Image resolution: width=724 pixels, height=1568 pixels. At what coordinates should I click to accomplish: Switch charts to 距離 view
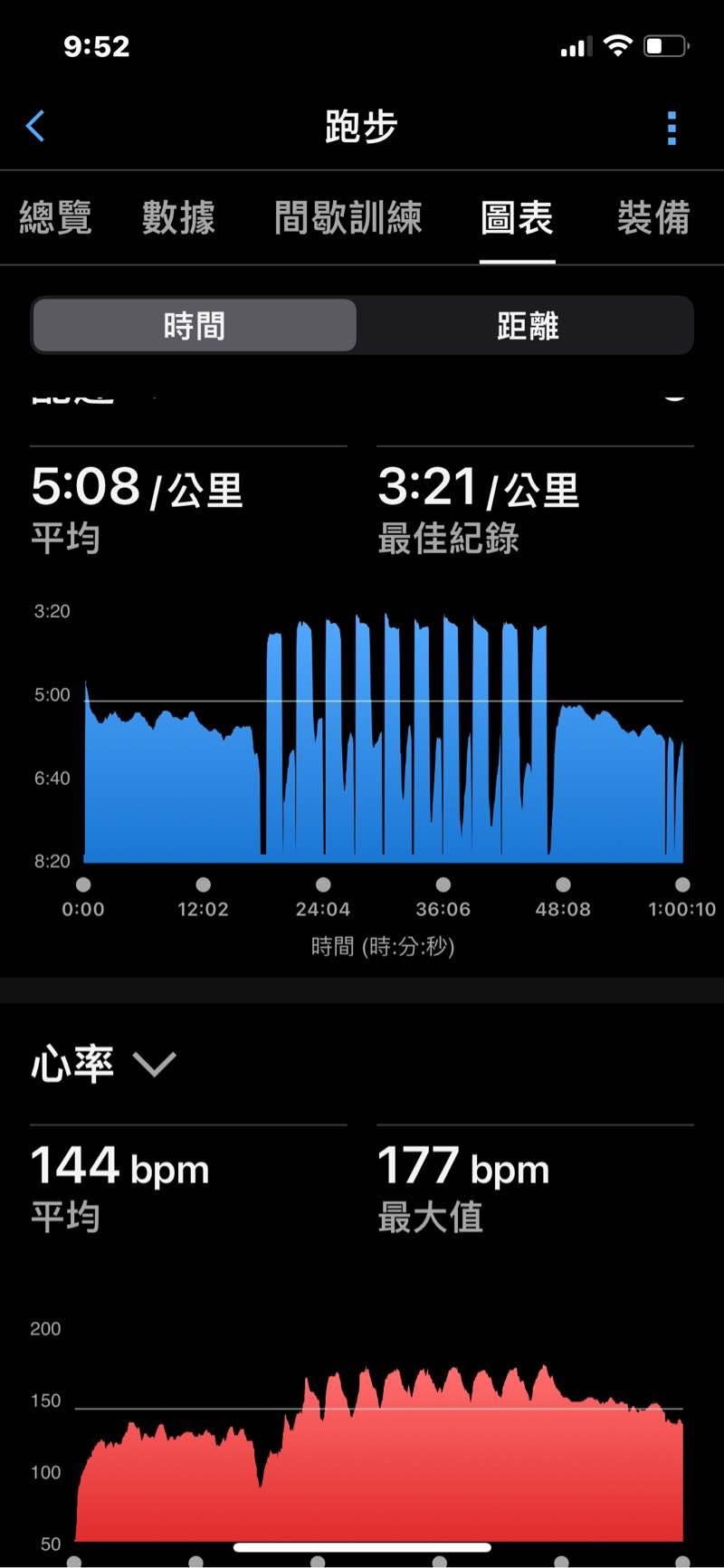tap(528, 326)
